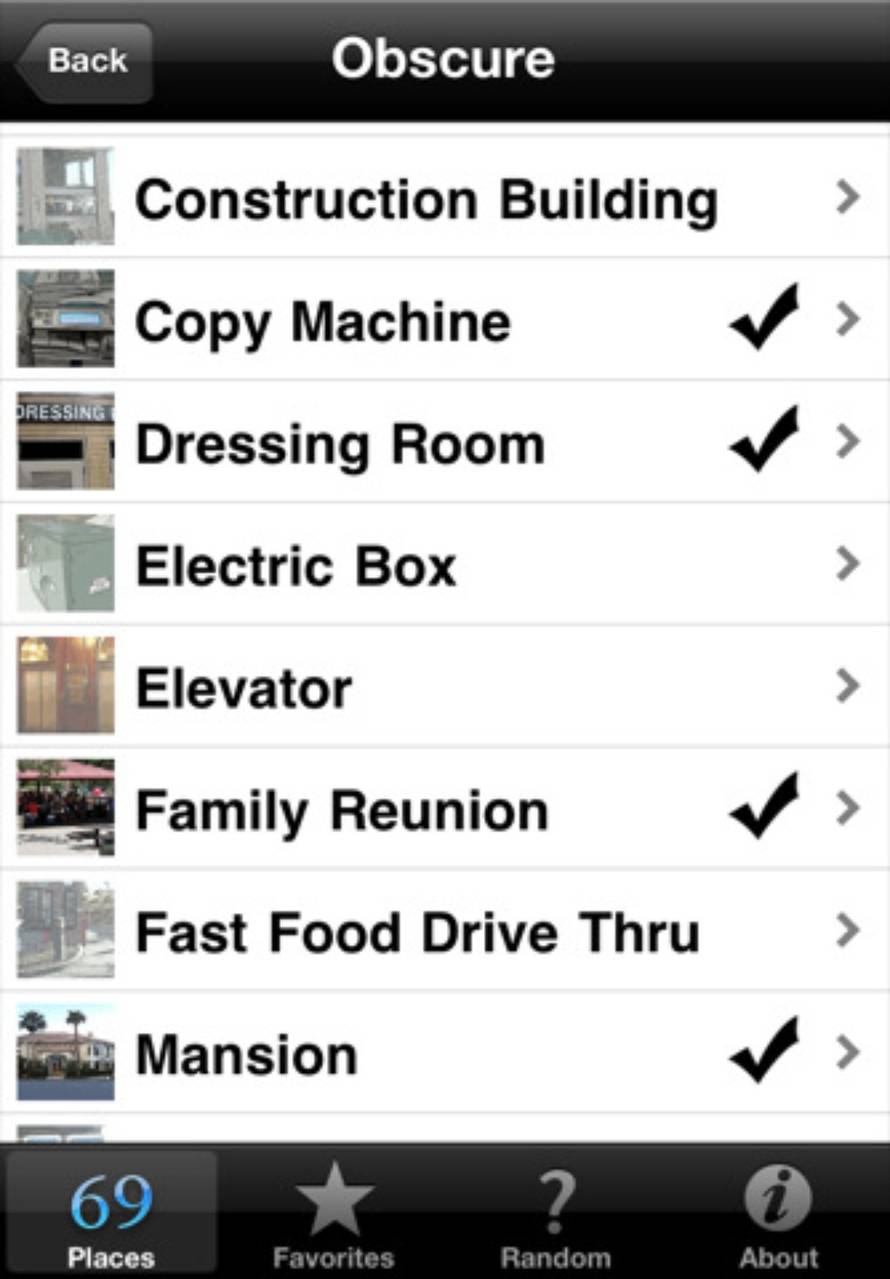
Task: Open the Fast Food Drive Thru chevron
Action: (x=847, y=930)
